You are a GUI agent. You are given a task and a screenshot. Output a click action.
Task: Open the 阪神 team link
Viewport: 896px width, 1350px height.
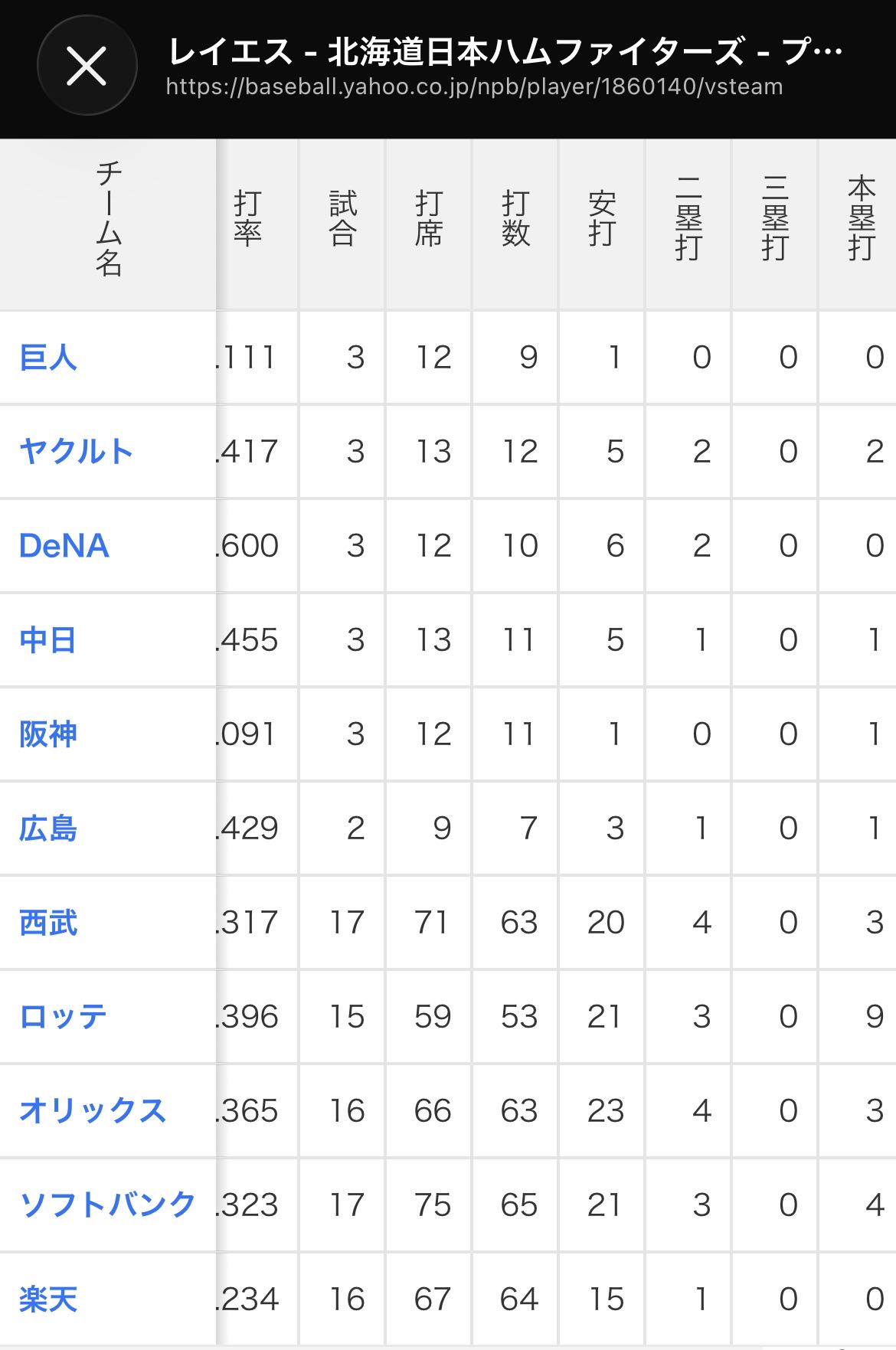click(x=48, y=734)
